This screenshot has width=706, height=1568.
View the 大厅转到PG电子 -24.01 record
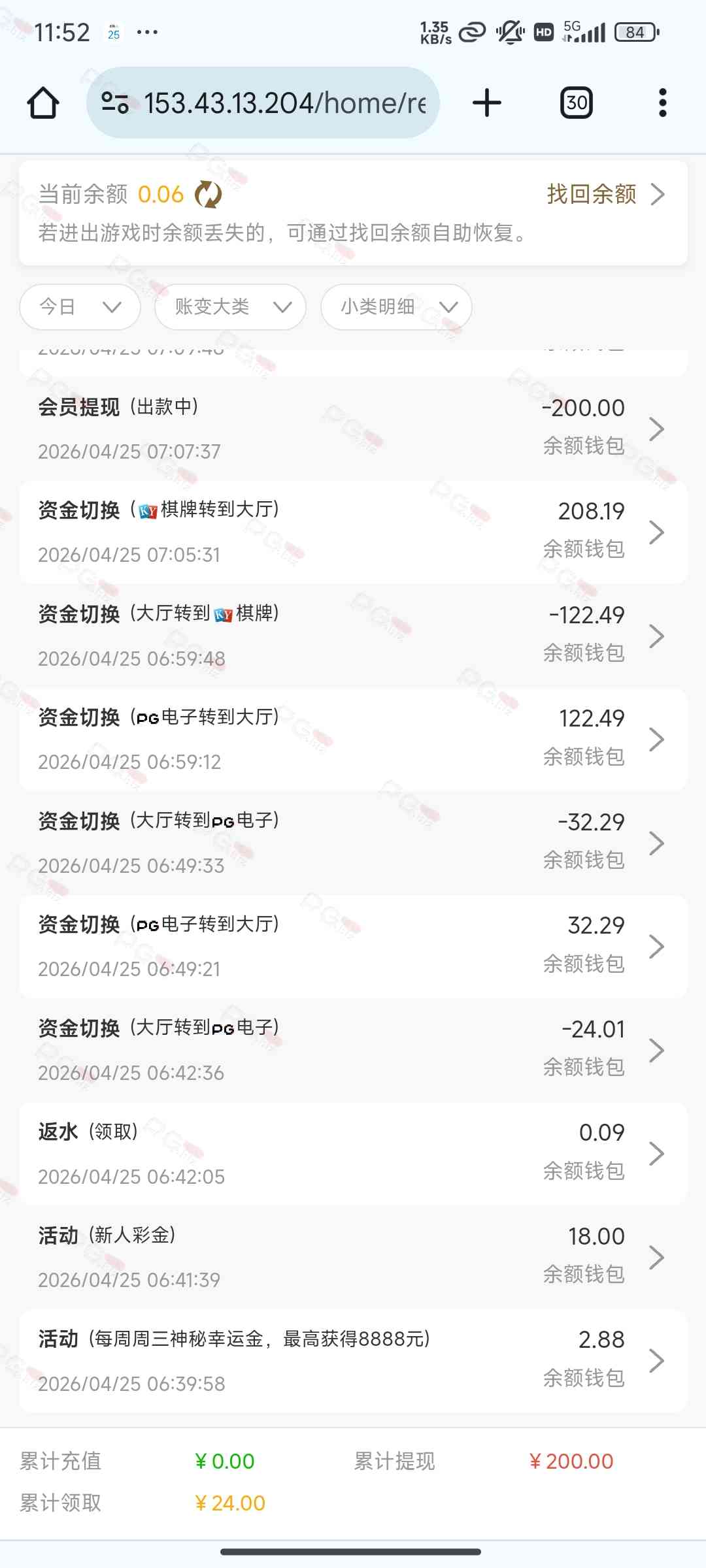coord(353,1050)
